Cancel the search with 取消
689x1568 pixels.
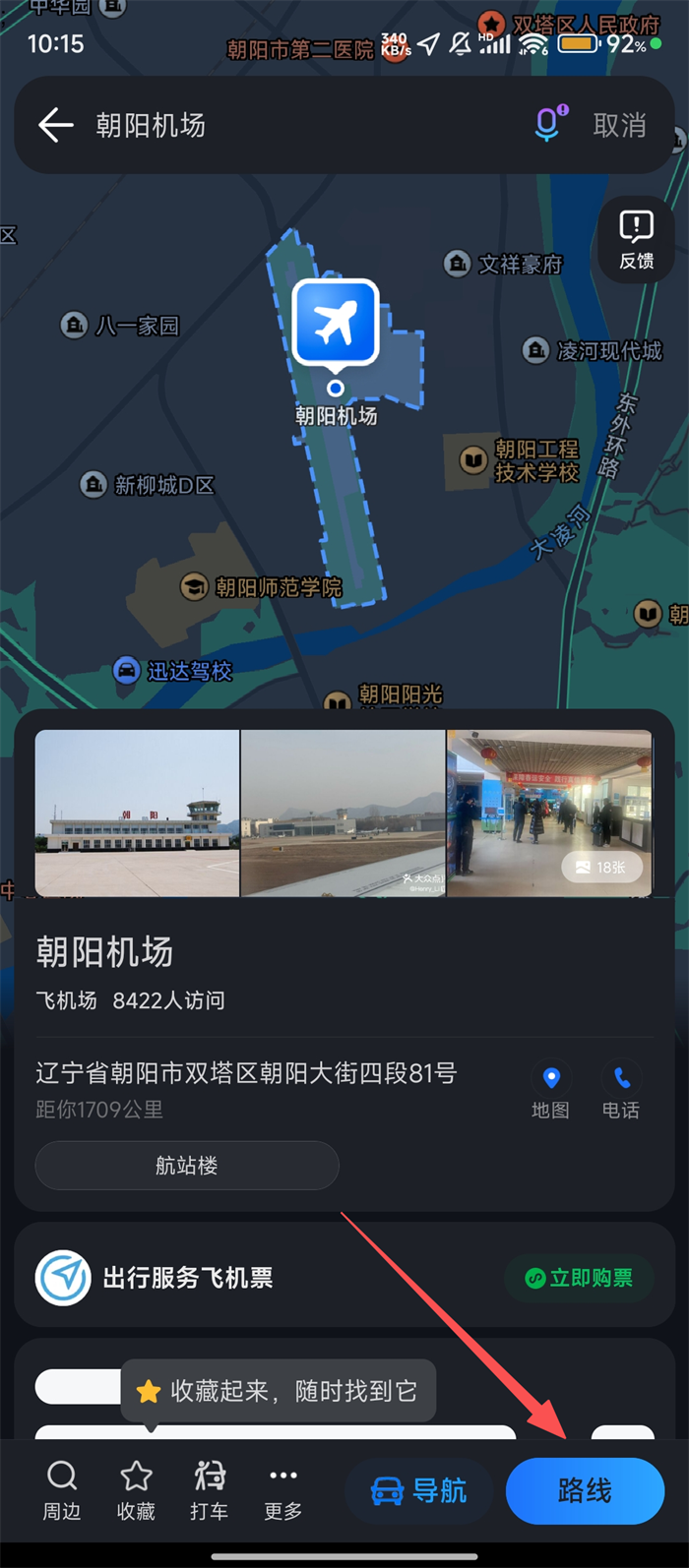pyautogui.click(x=619, y=125)
